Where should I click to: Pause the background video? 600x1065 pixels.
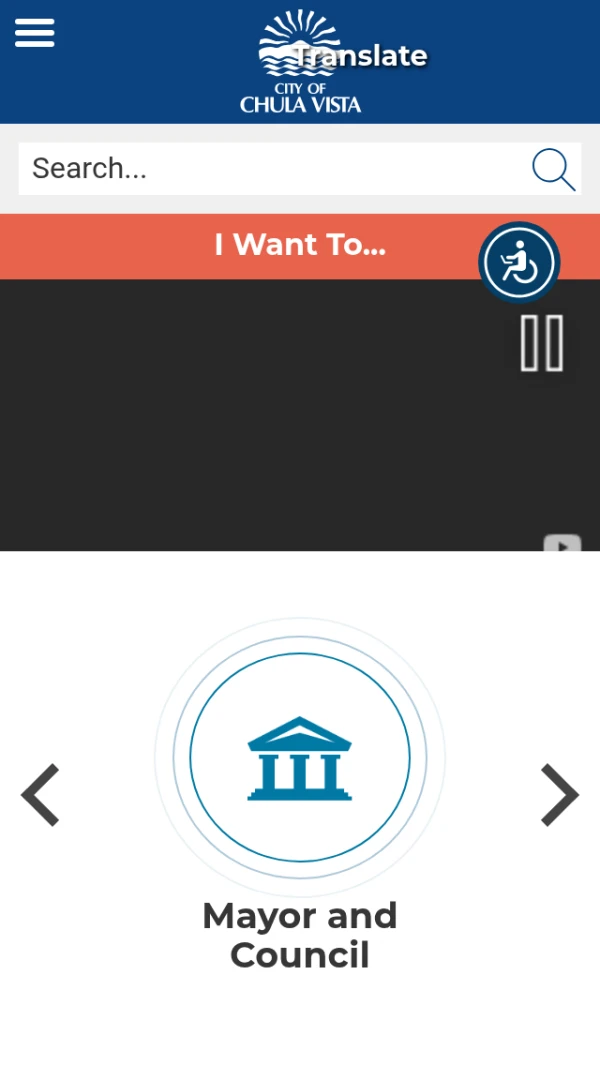tap(542, 343)
